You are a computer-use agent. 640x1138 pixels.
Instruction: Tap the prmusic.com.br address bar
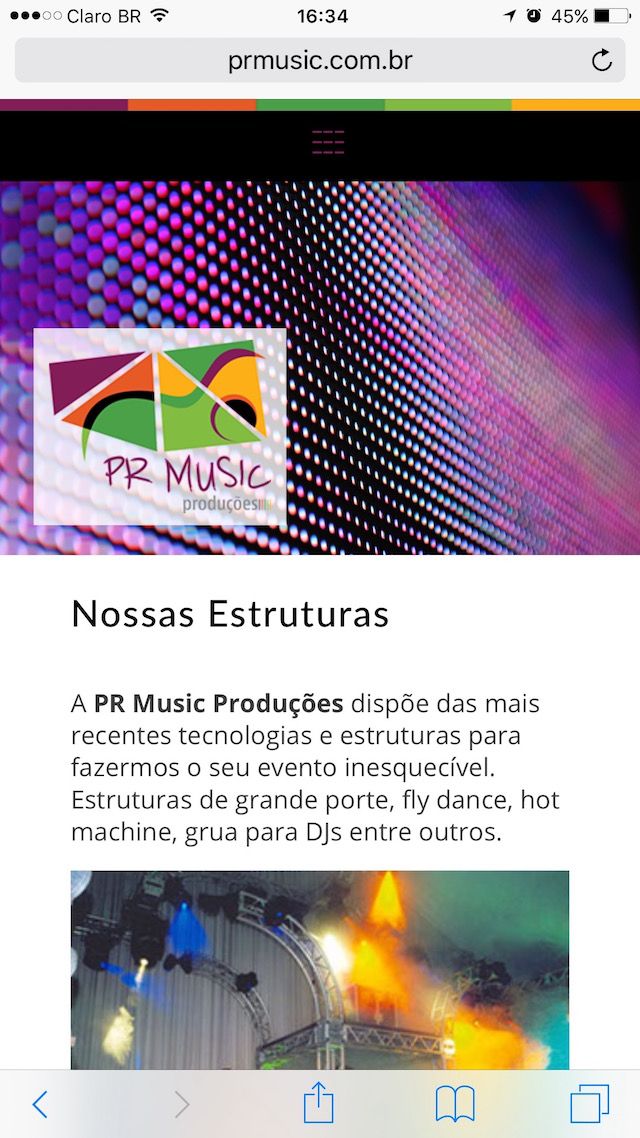pos(319,61)
